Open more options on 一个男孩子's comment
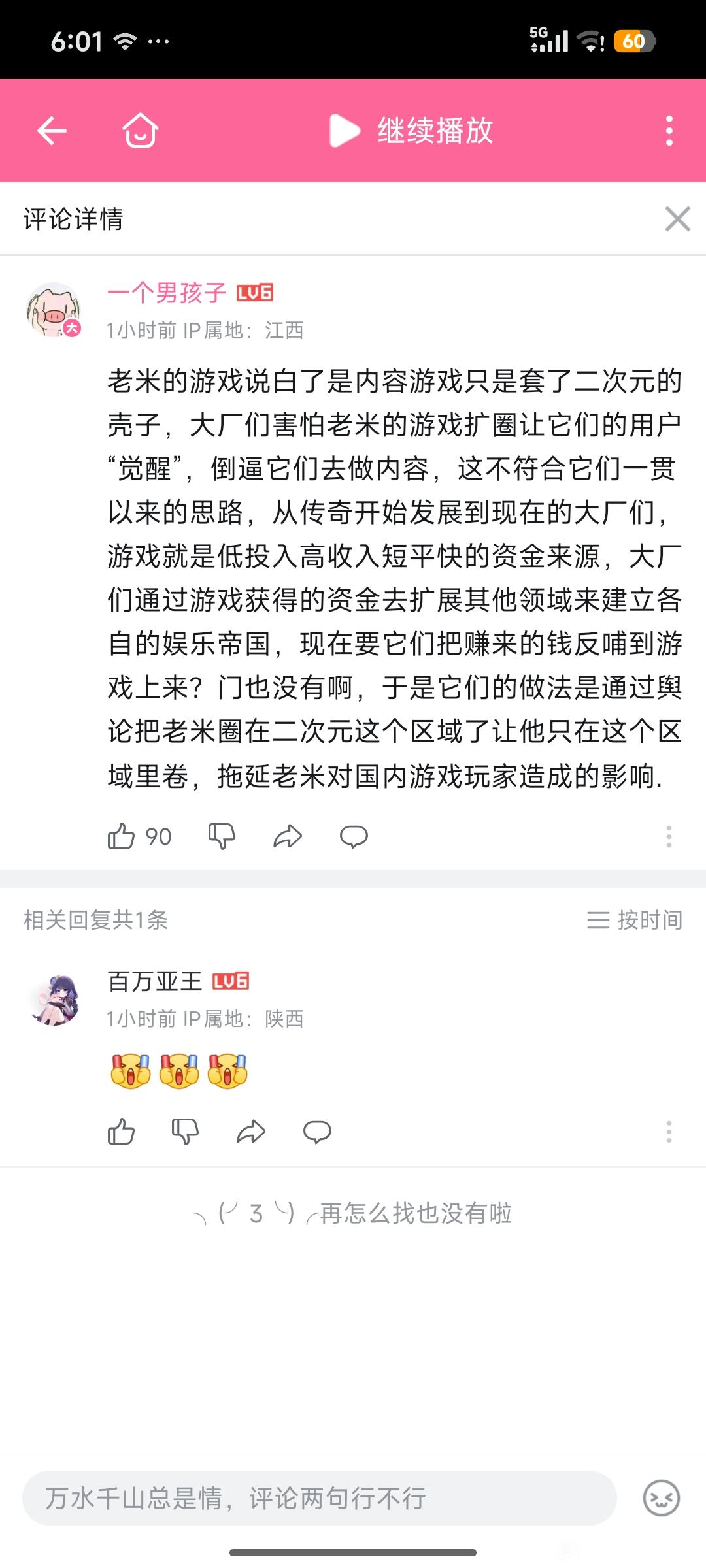 pos(668,836)
